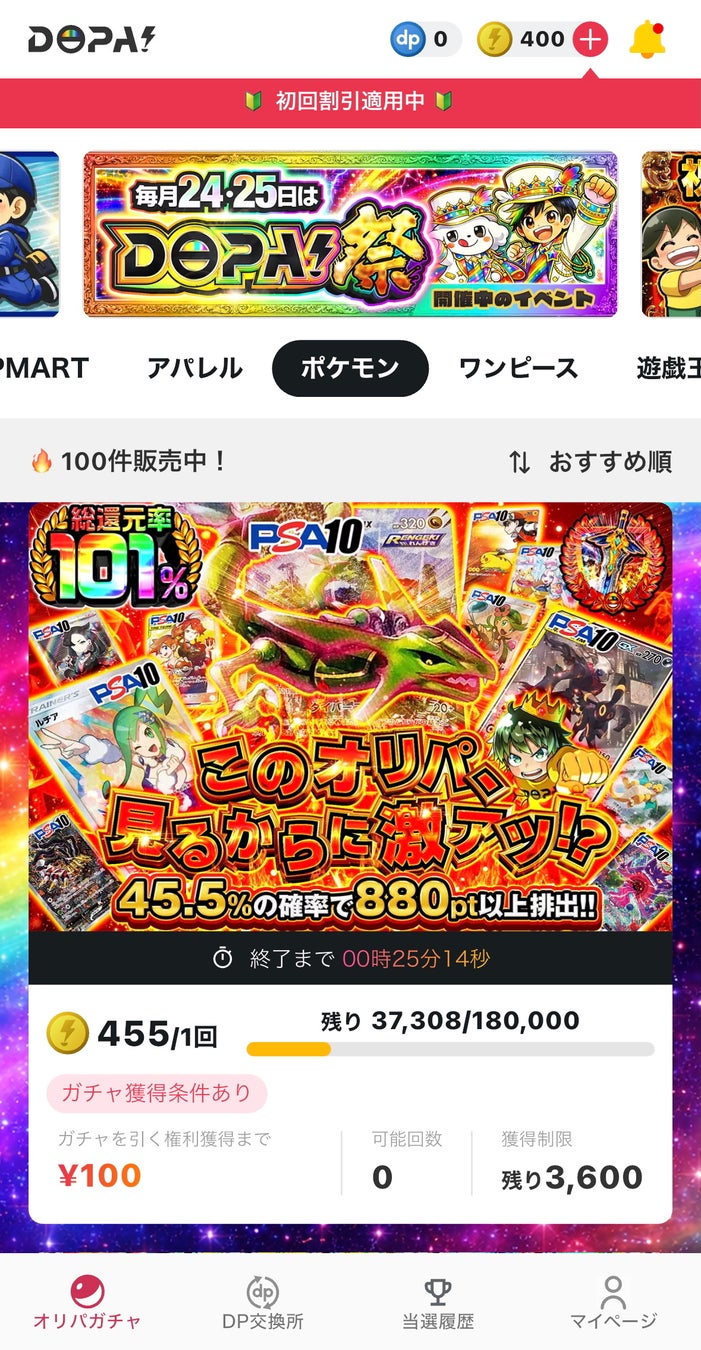Select the ポケモン category tab
Viewport: 701px width, 1350px height.
point(350,368)
